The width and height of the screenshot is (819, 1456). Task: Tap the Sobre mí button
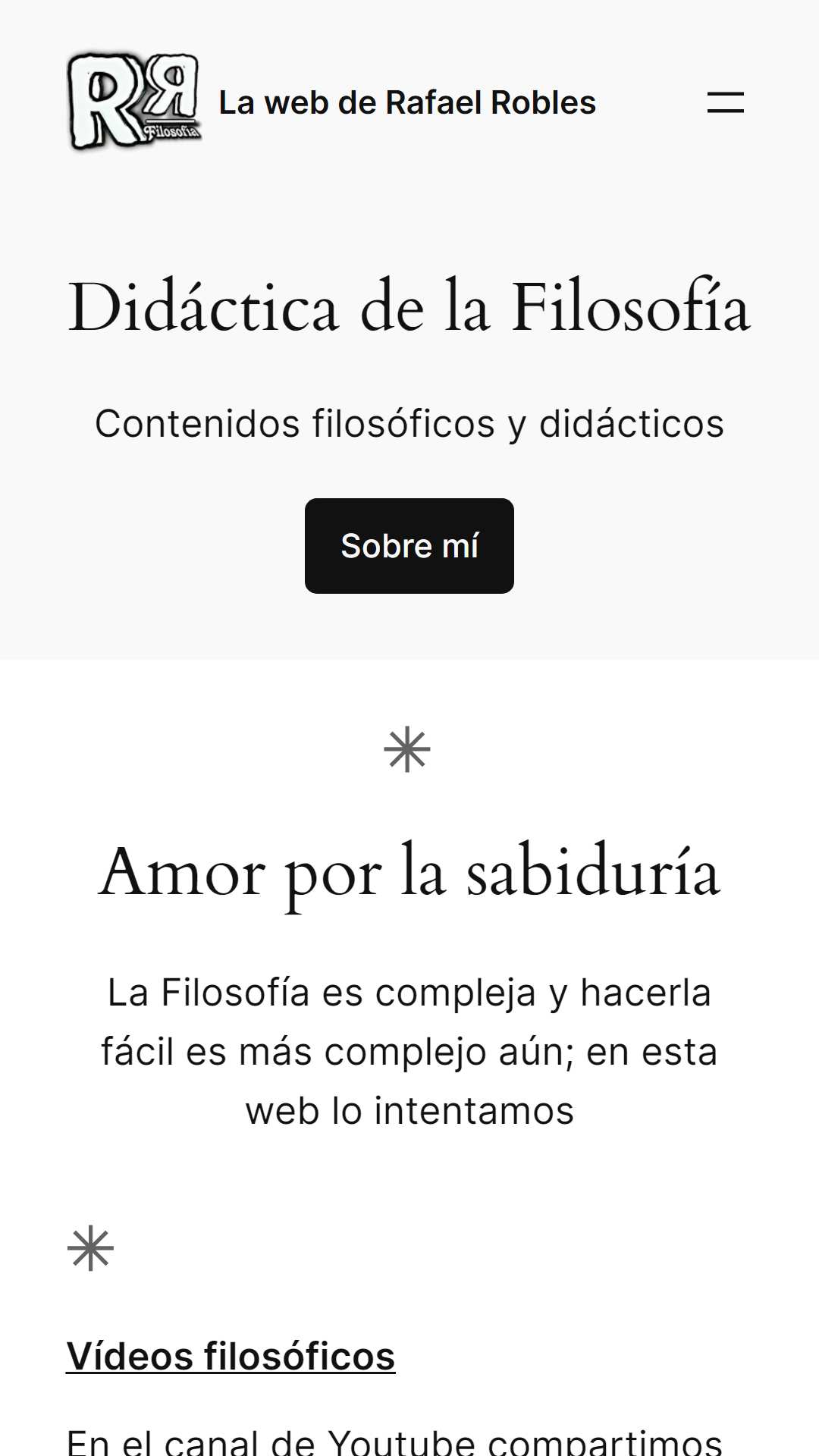click(409, 546)
